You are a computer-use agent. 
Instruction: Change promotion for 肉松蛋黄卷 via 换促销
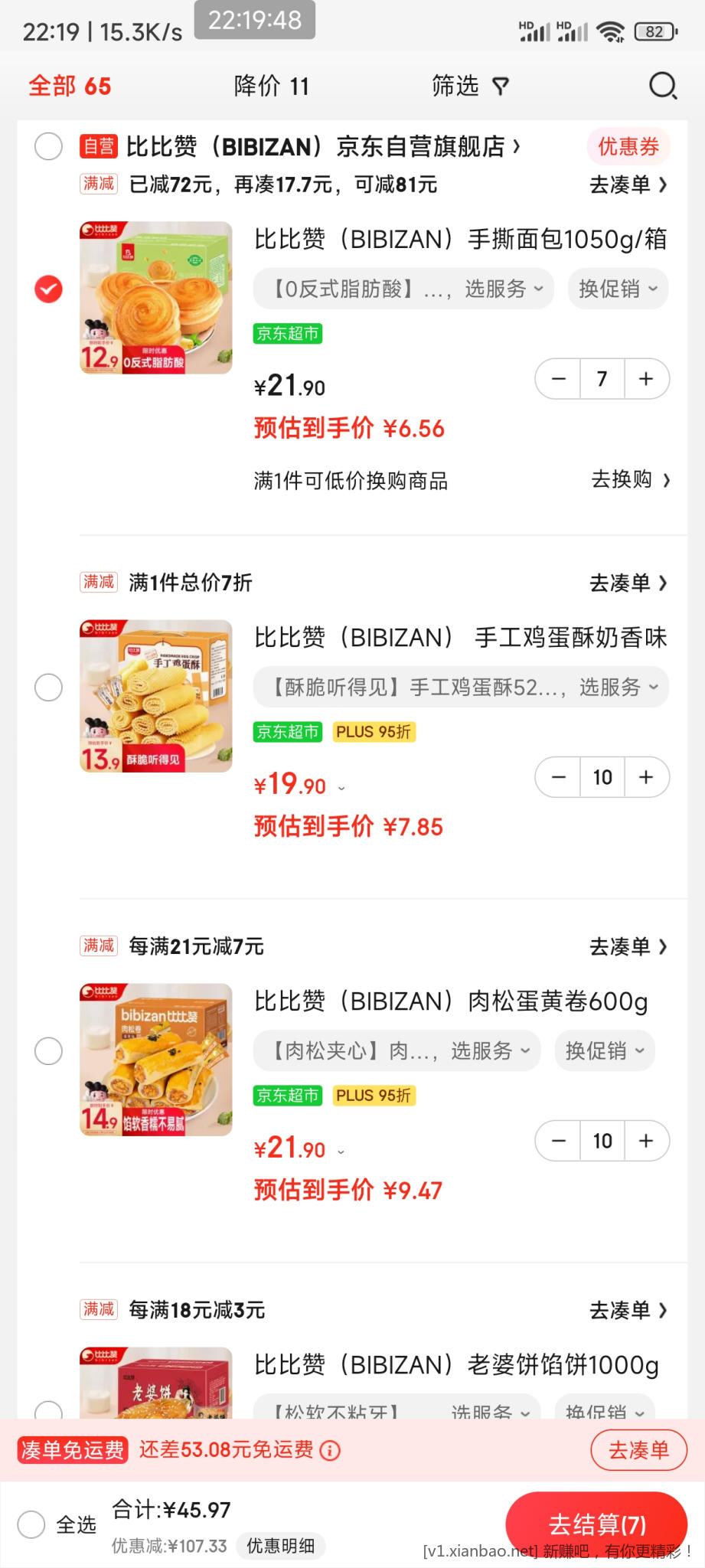[x=604, y=1051]
